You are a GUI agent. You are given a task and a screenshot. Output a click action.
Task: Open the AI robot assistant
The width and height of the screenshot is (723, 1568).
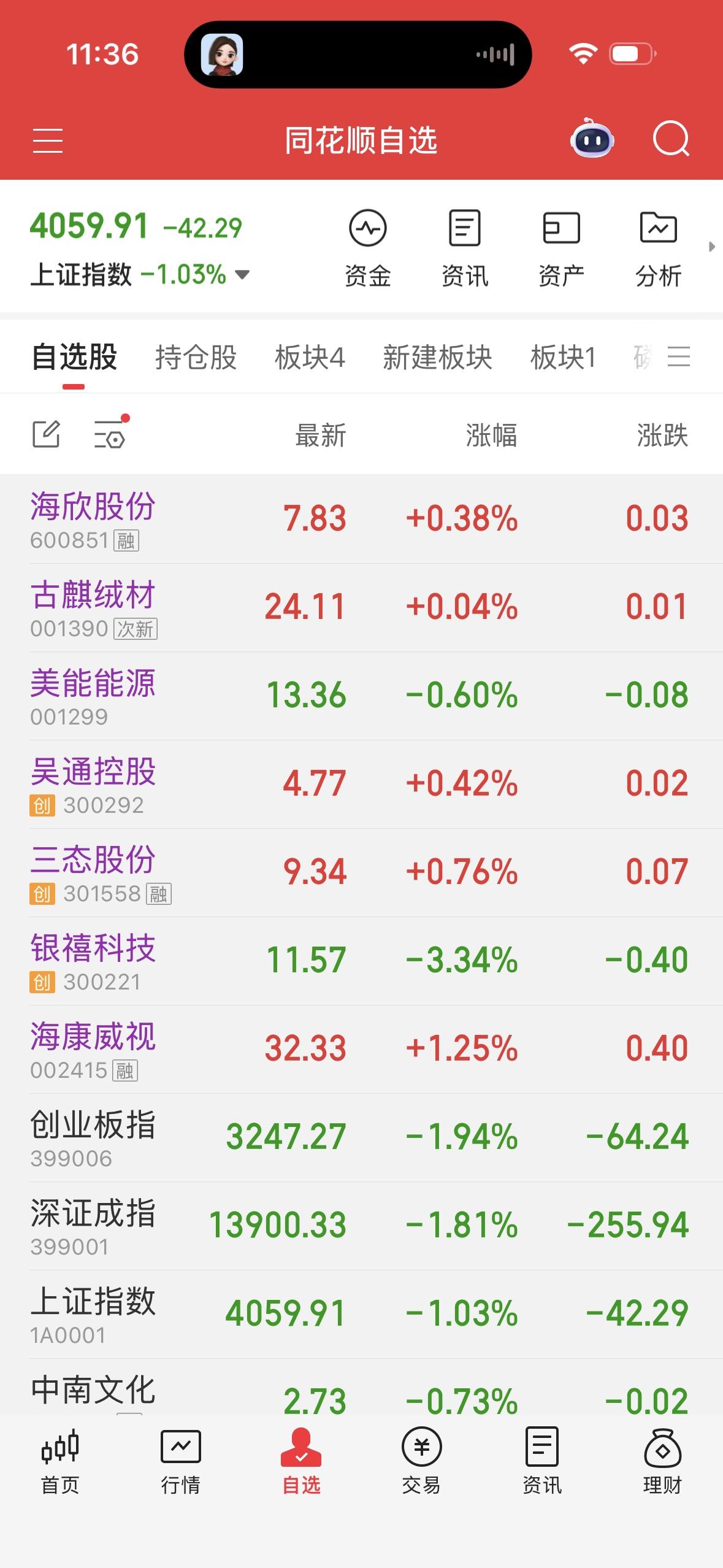pyautogui.click(x=592, y=140)
